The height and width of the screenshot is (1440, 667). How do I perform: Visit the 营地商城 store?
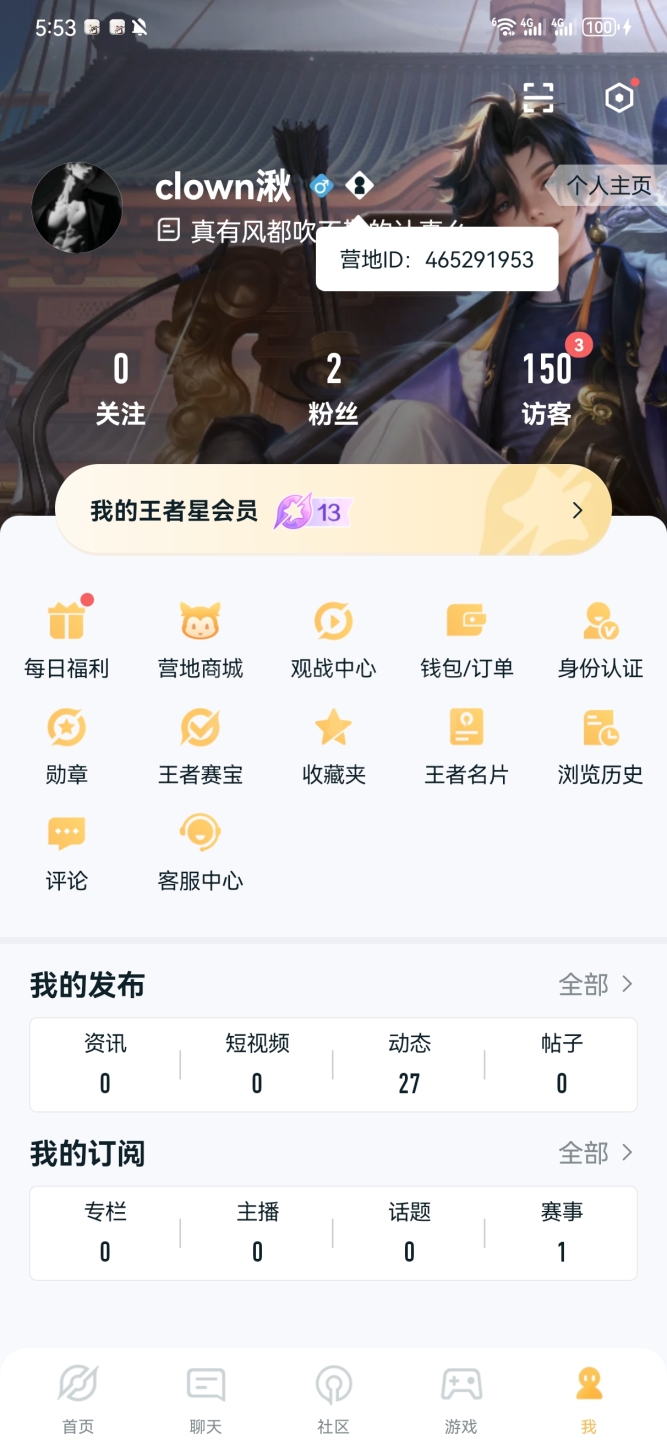coord(200,637)
